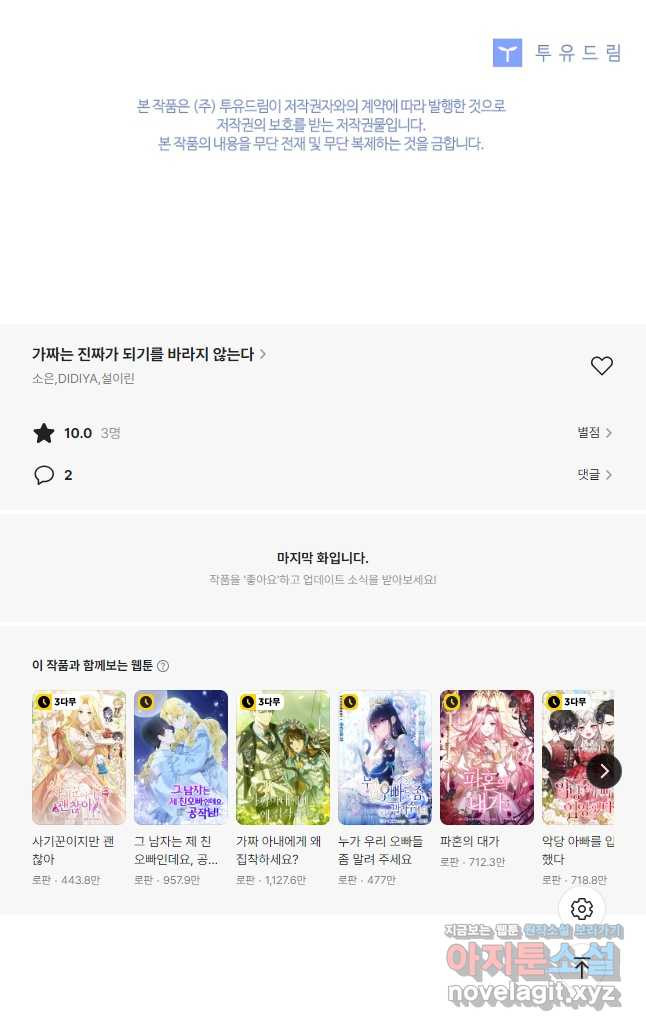Viewport: 646px width, 1031px height.
Task: Open webtoon 파혼의 대가
Action: (x=487, y=757)
